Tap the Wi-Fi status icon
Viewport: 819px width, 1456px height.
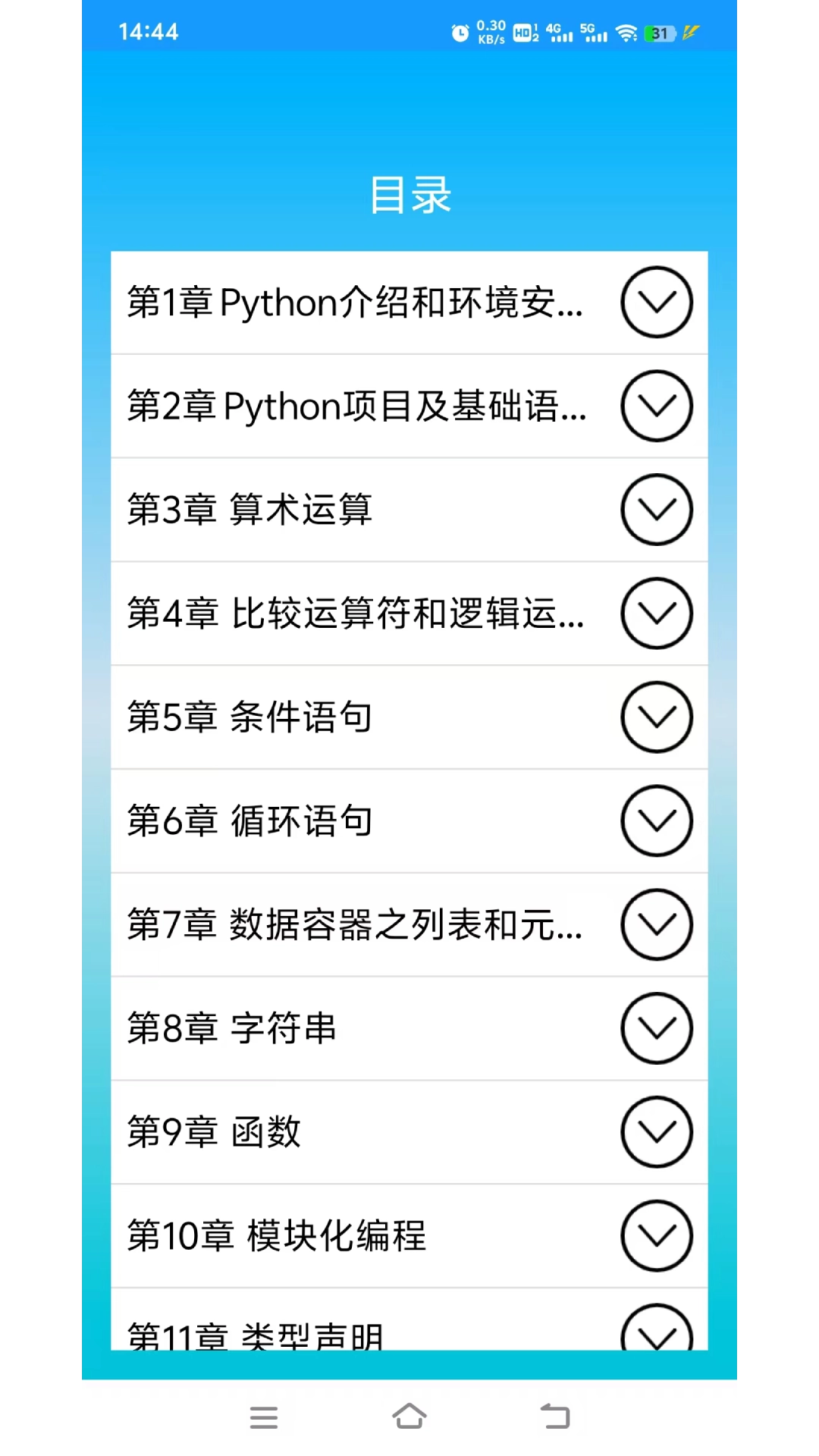pyautogui.click(x=626, y=33)
